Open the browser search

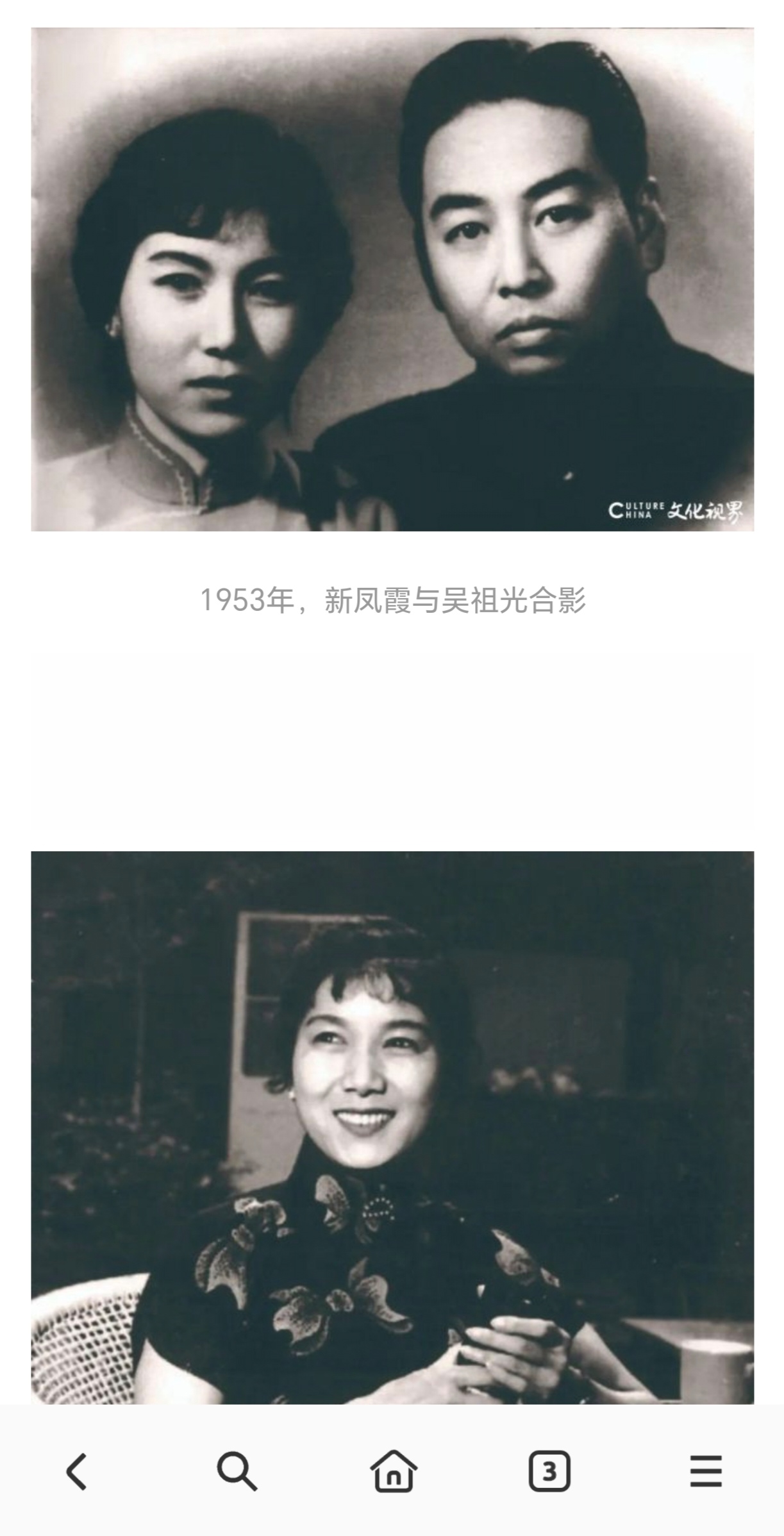tap(237, 1471)
